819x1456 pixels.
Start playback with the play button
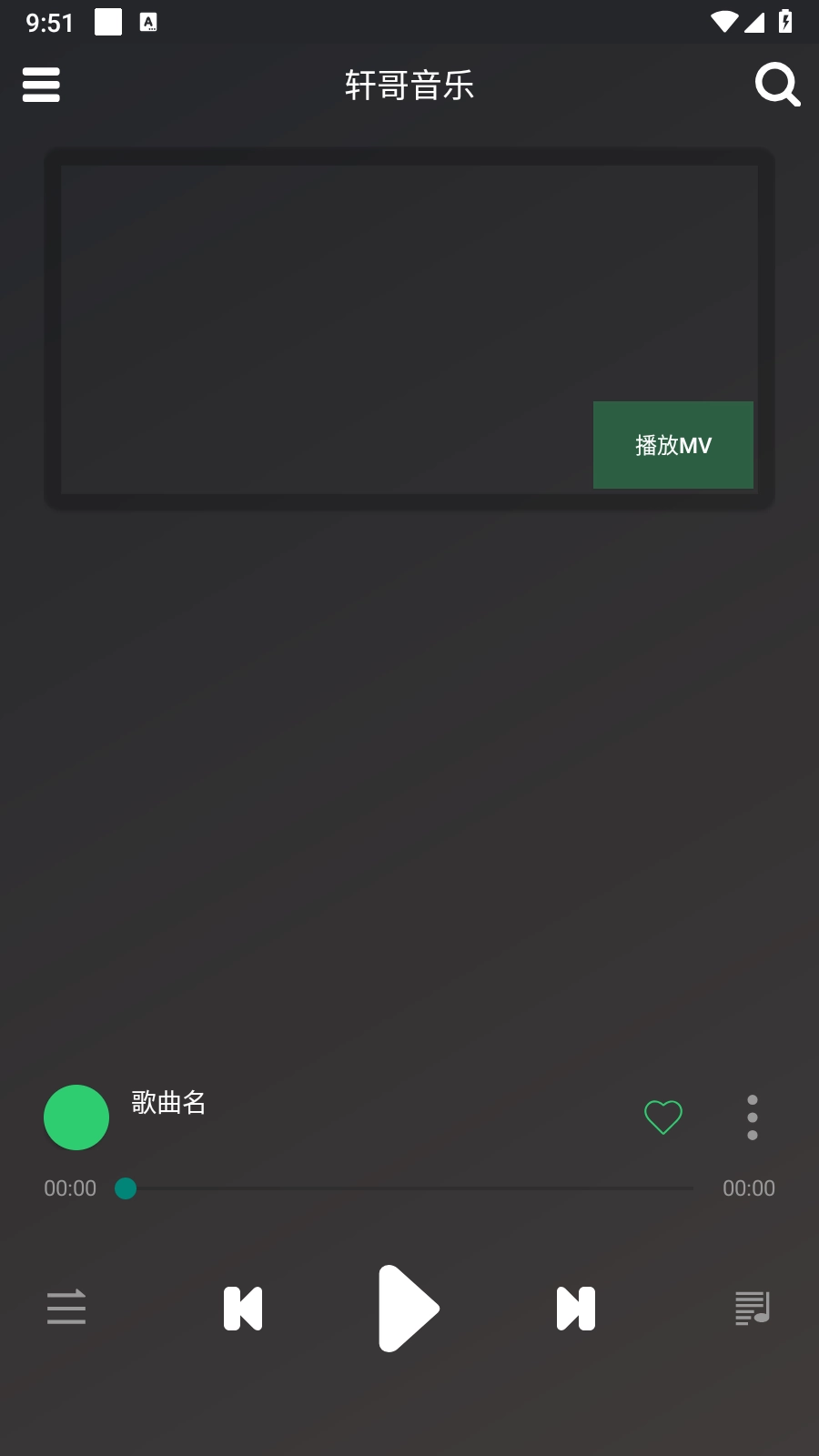pyautogui.click(x=409, y=1309)
